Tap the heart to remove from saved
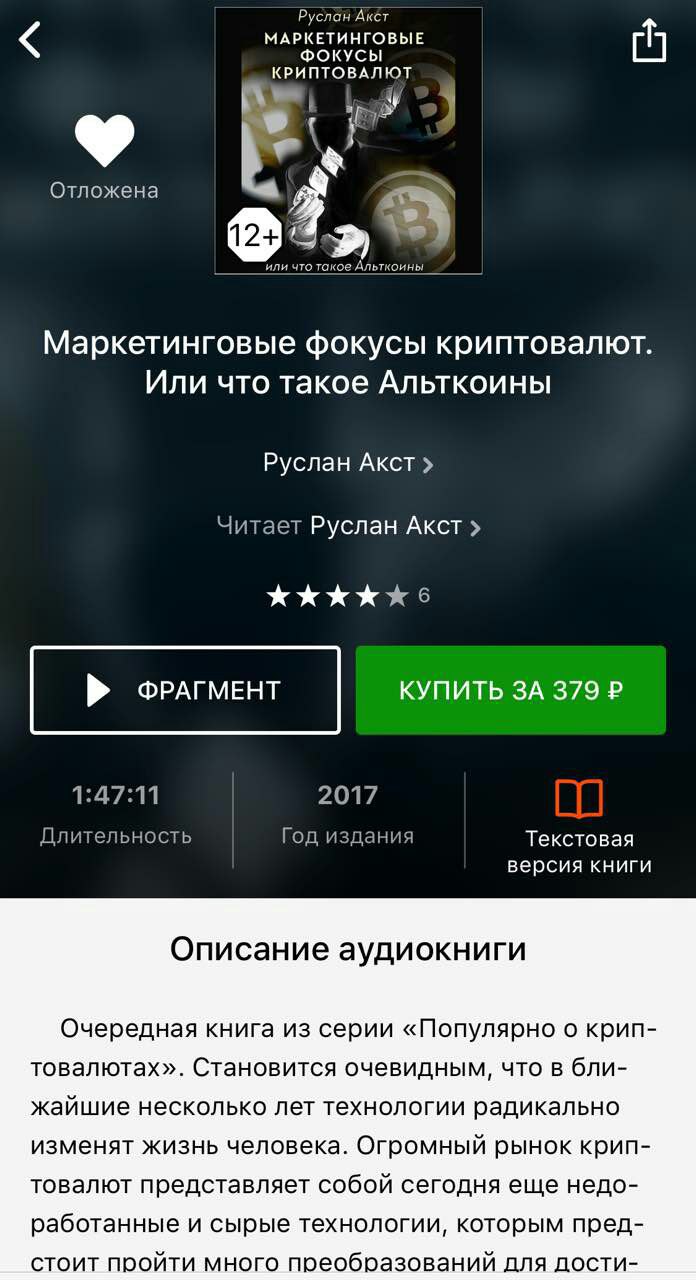The height and width of the screenshot is (1280, 696). coord(104,141)
